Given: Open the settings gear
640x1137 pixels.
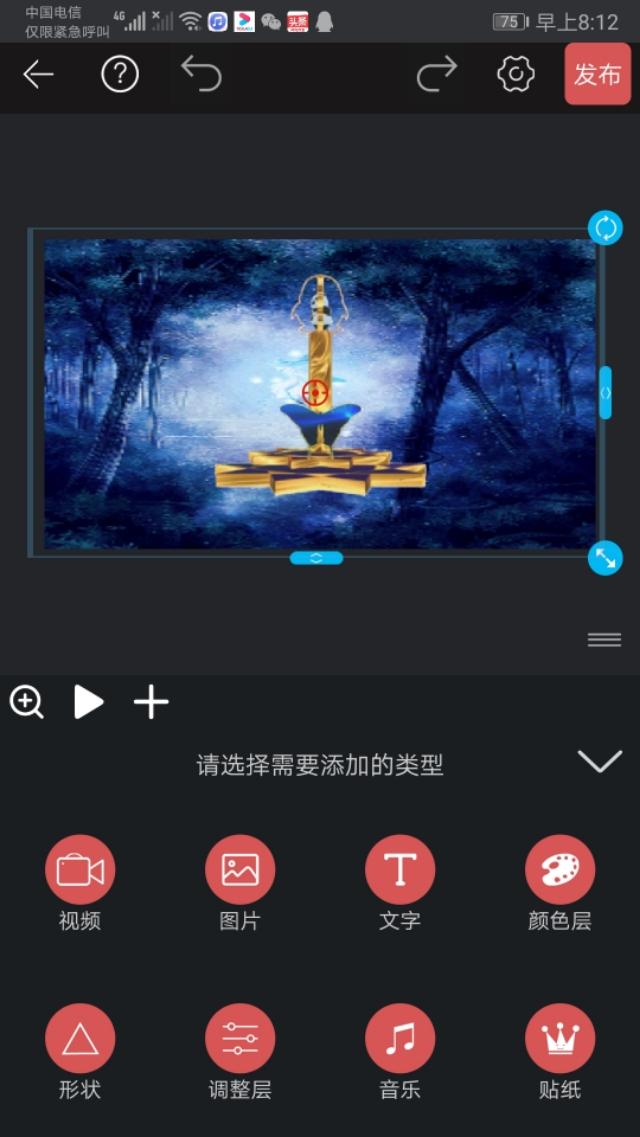Looking at the screenshot, I should point(516,74).
